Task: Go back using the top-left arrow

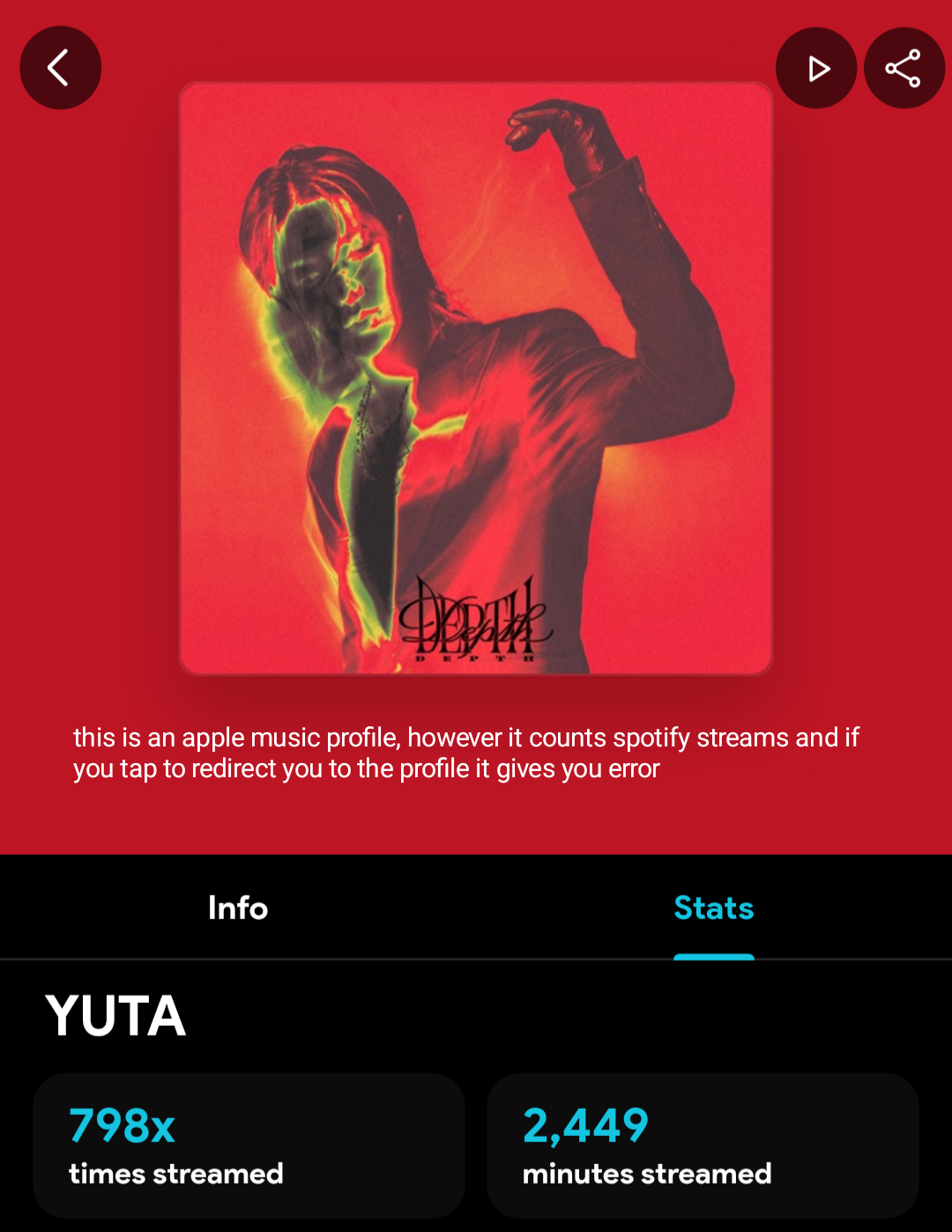Action: 60,68
